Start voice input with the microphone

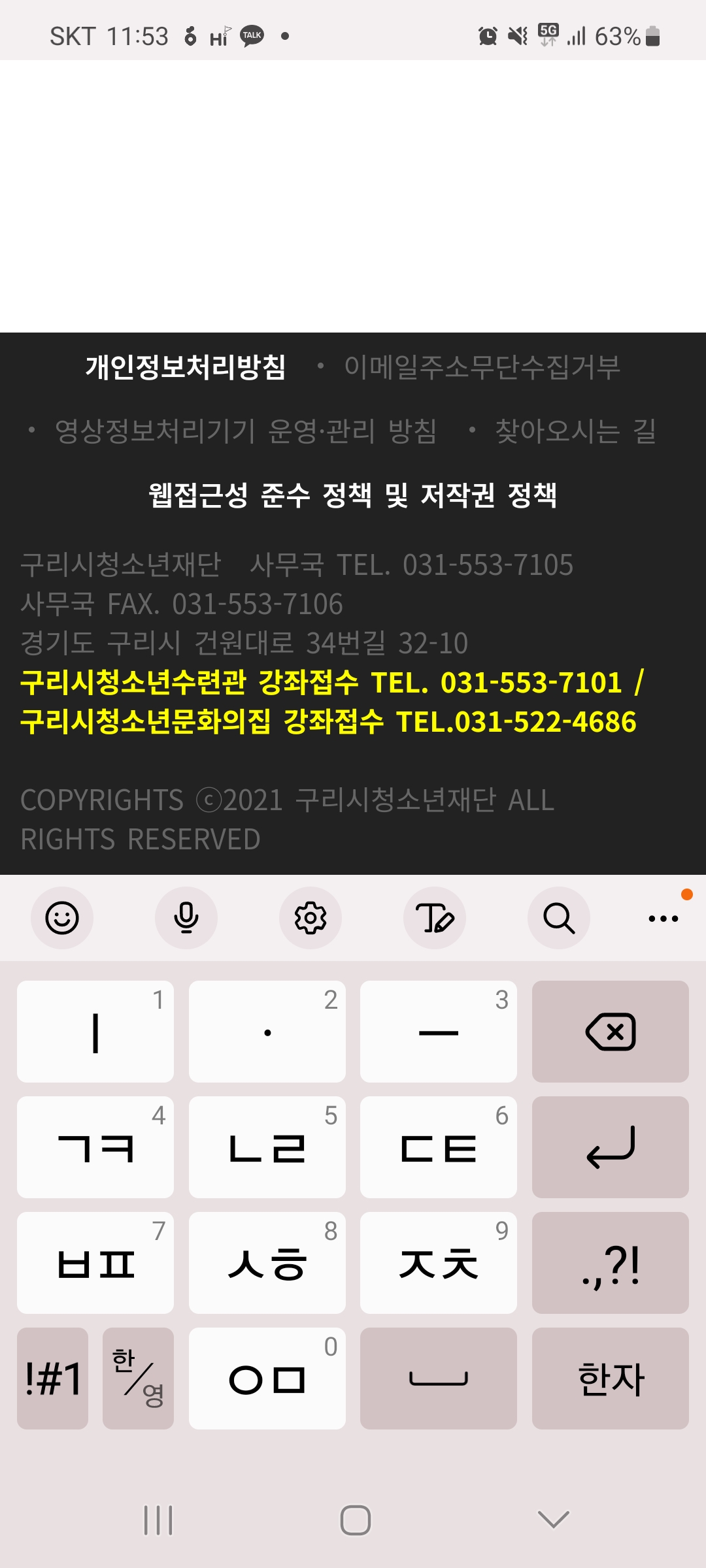(x=186, y=918)
